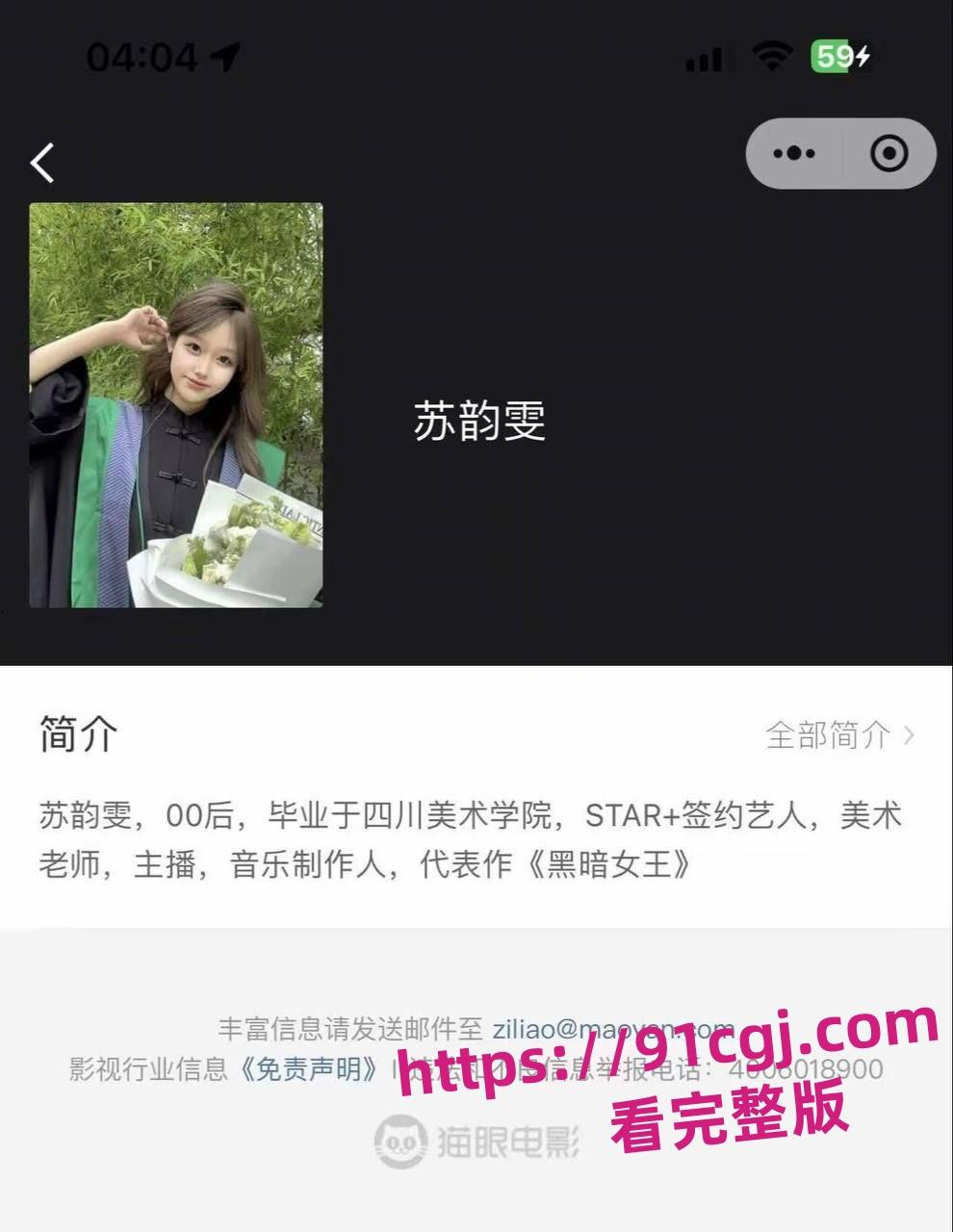Click the mini-program close circle button
This screenshot has width=953, height=1232.
pyautogui.click(x=890, y=151)
